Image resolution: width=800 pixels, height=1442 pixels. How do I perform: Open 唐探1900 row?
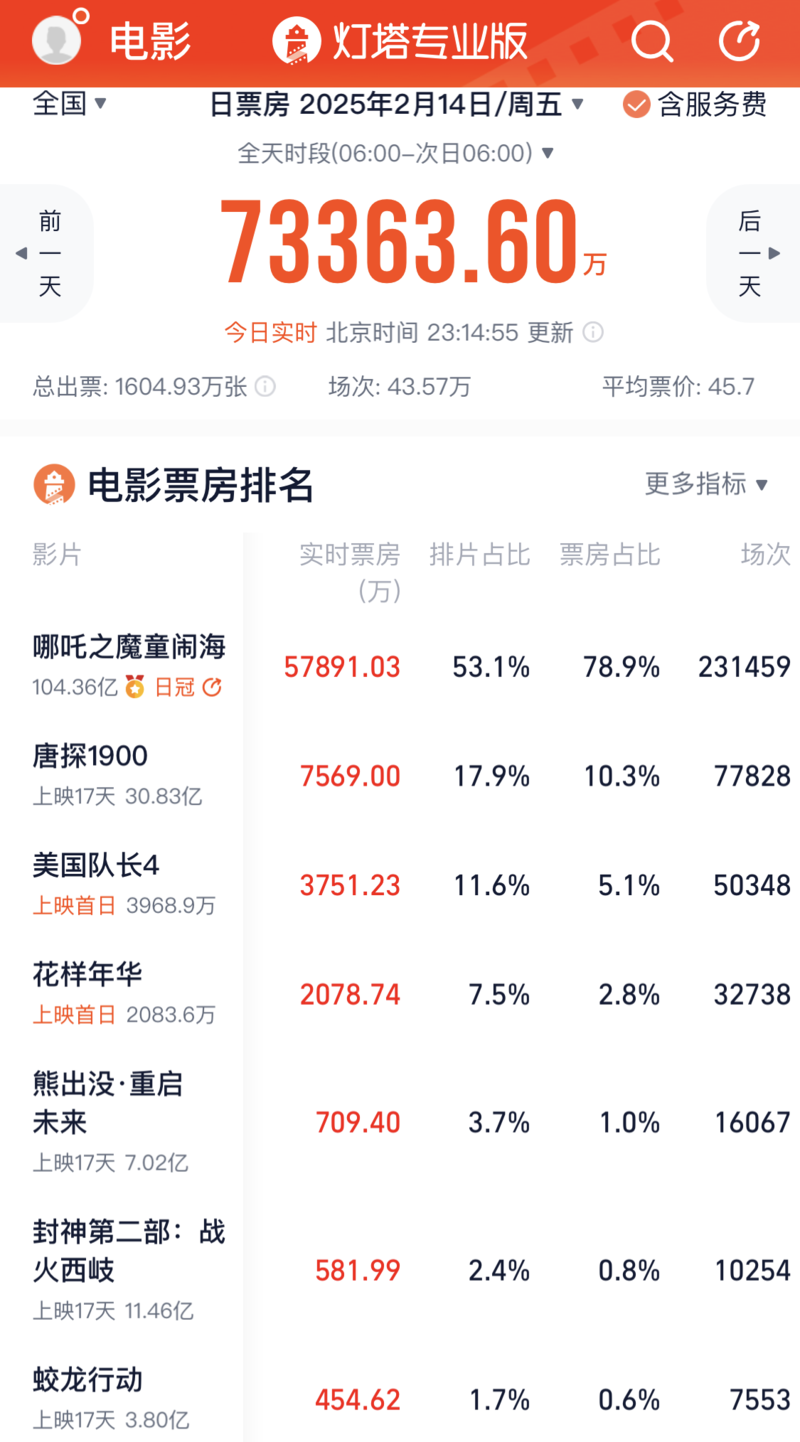point(400,776)
